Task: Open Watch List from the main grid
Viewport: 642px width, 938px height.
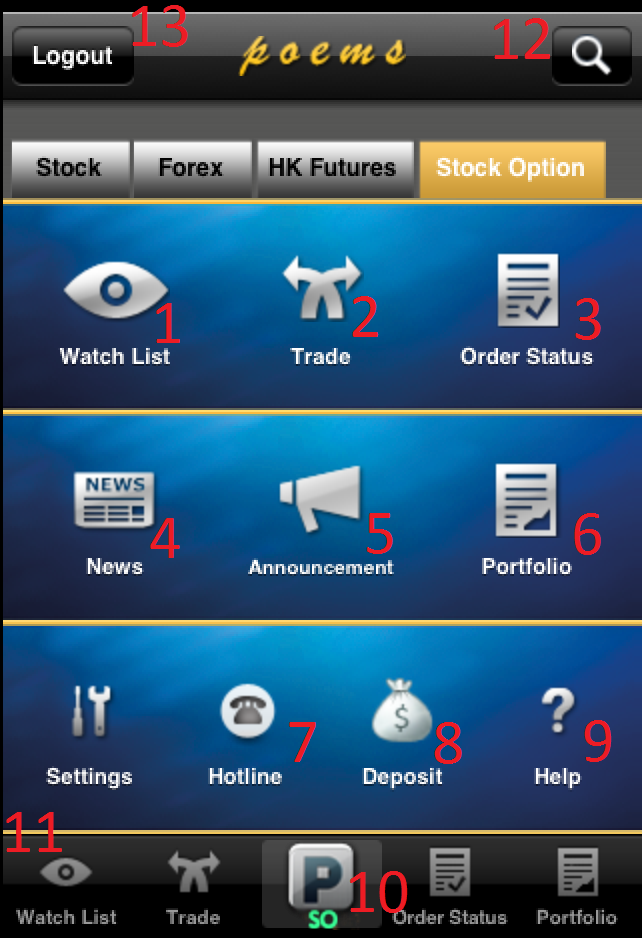Action: point(115,310)
